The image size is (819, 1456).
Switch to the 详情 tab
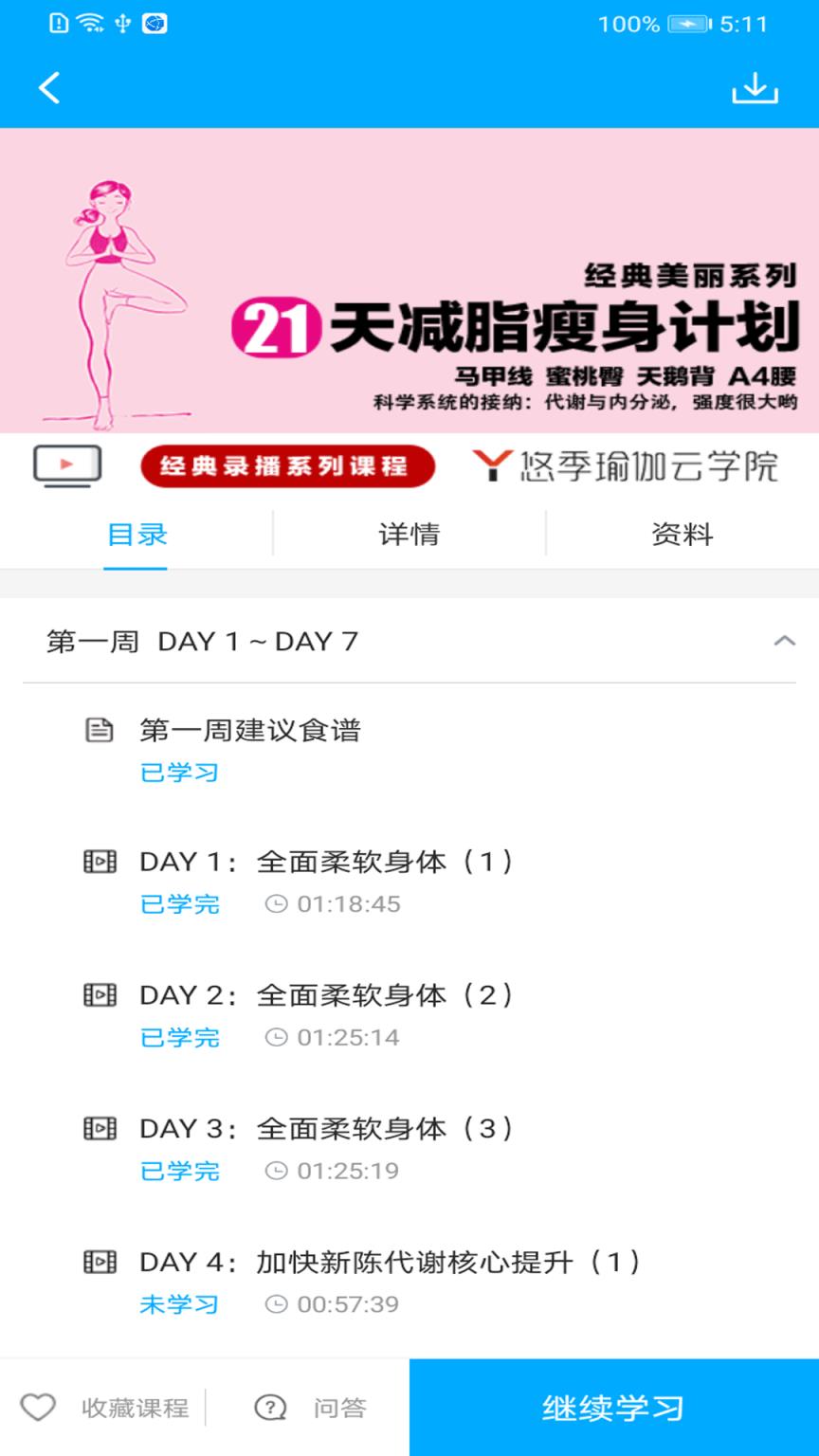(x=409, y=534)
